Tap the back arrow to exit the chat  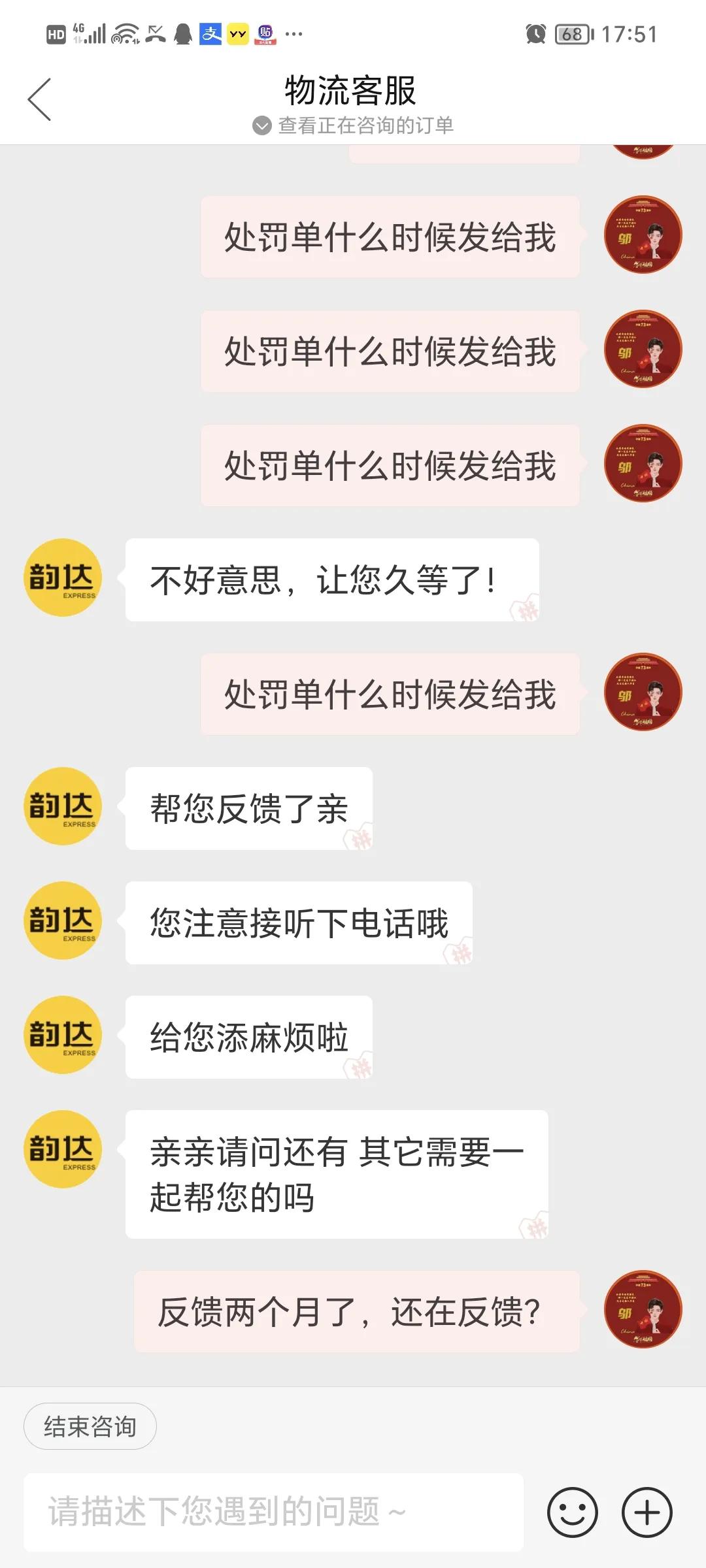coord(41,99)
